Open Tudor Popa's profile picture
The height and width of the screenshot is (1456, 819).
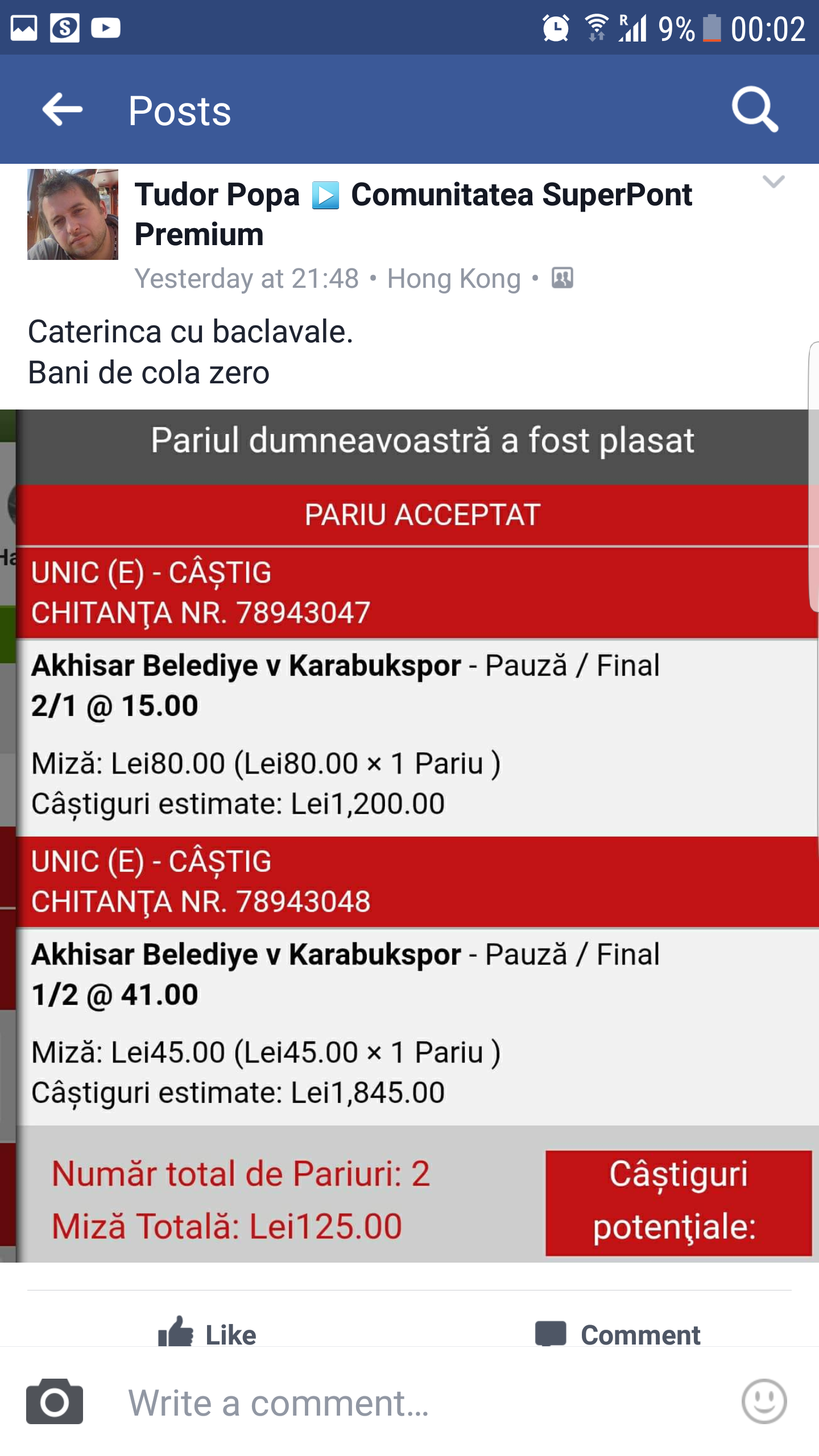pos(73,214)
